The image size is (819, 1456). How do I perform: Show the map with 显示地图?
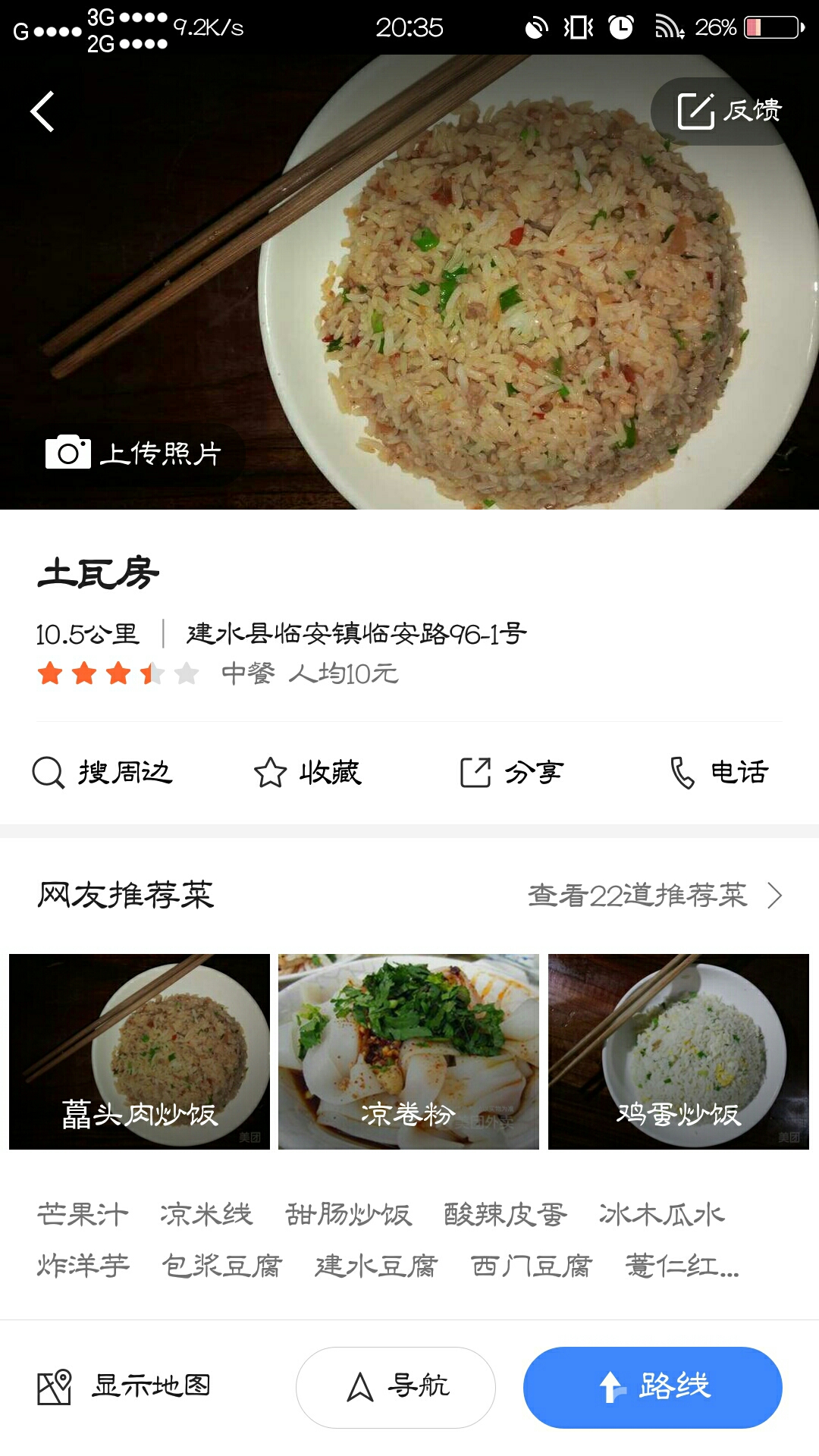tap(124, 1386)
